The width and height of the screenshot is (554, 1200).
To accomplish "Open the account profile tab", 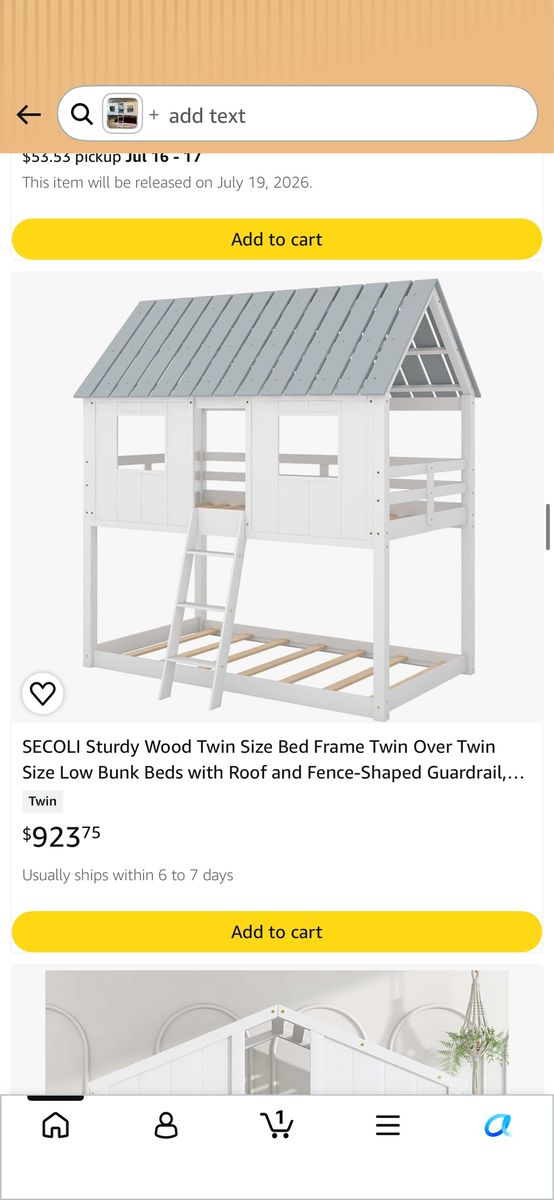I will (x=166, y=1125).
